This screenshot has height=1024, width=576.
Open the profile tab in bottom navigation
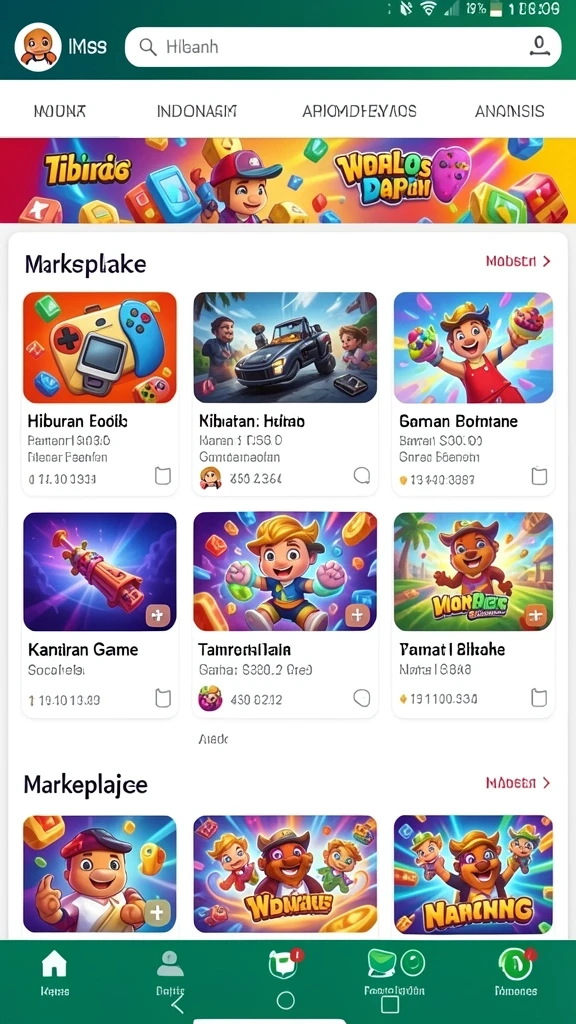(x=170, y=972)
